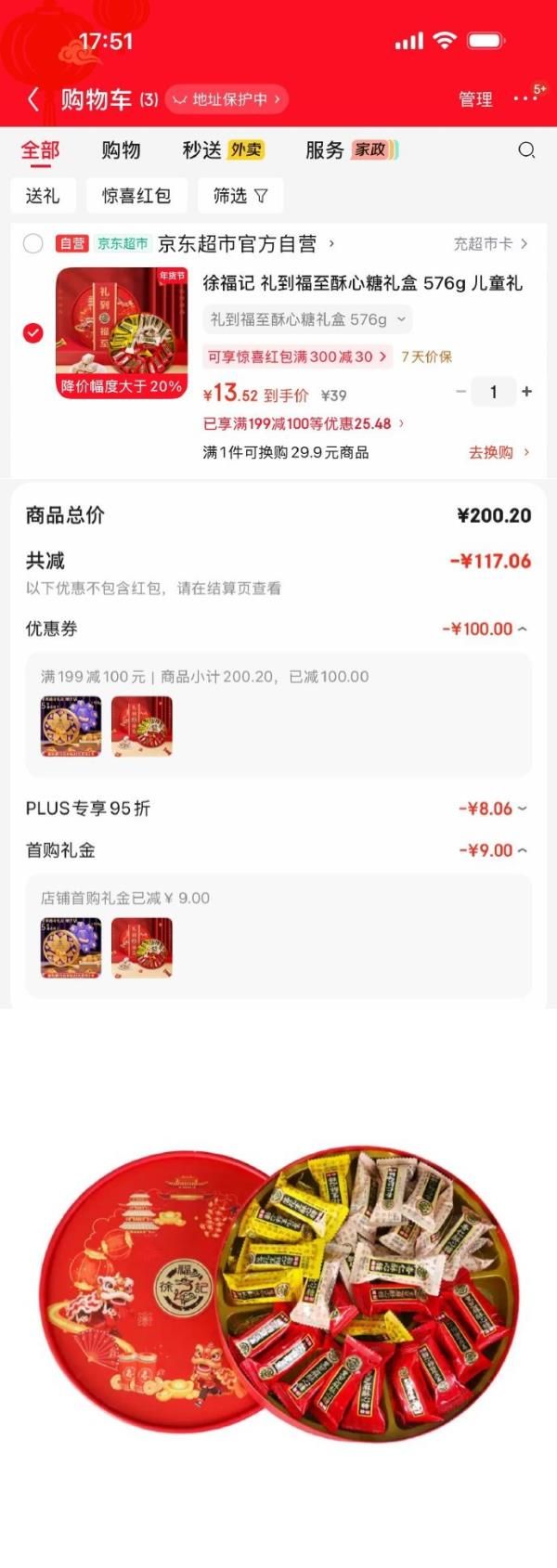Tap 去换购 to browse add-on deals
The height and width of the screenshot is (1568, 557).
click(499, 452)
